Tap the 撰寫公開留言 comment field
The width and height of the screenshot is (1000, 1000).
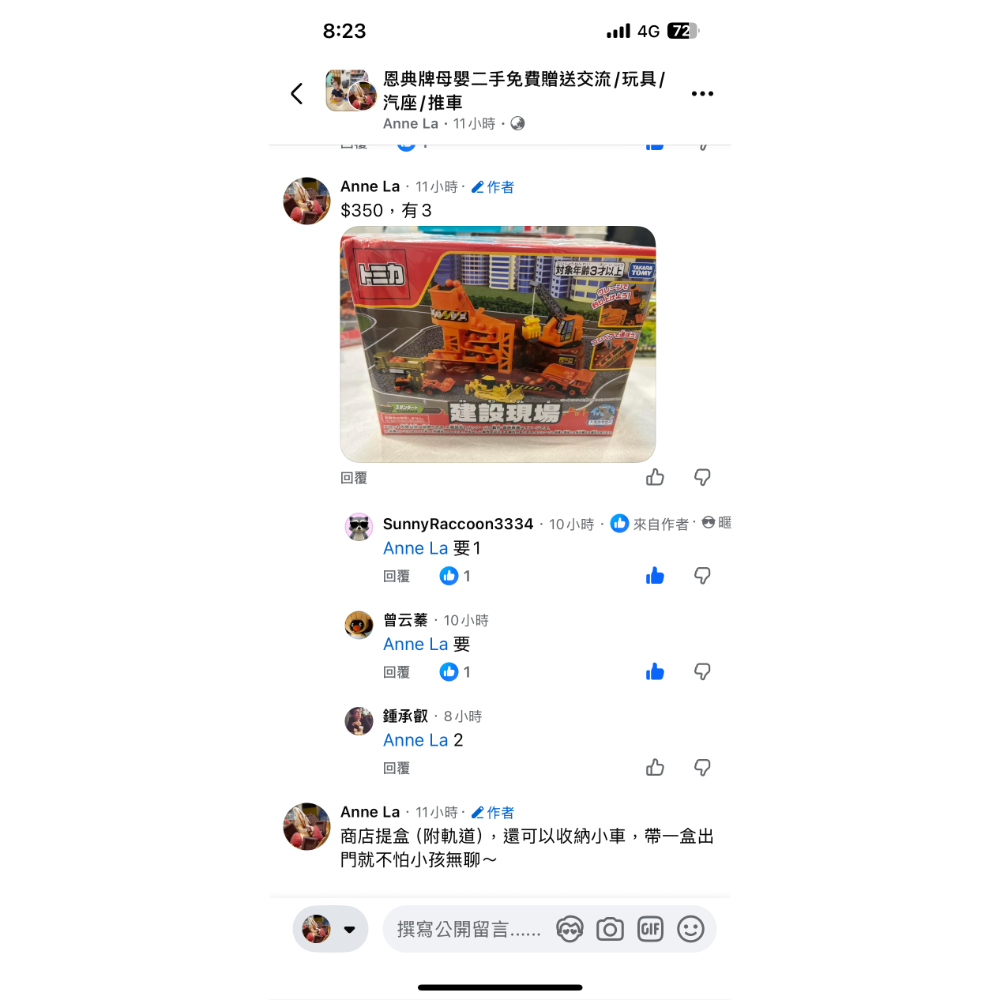click(468, 929)
